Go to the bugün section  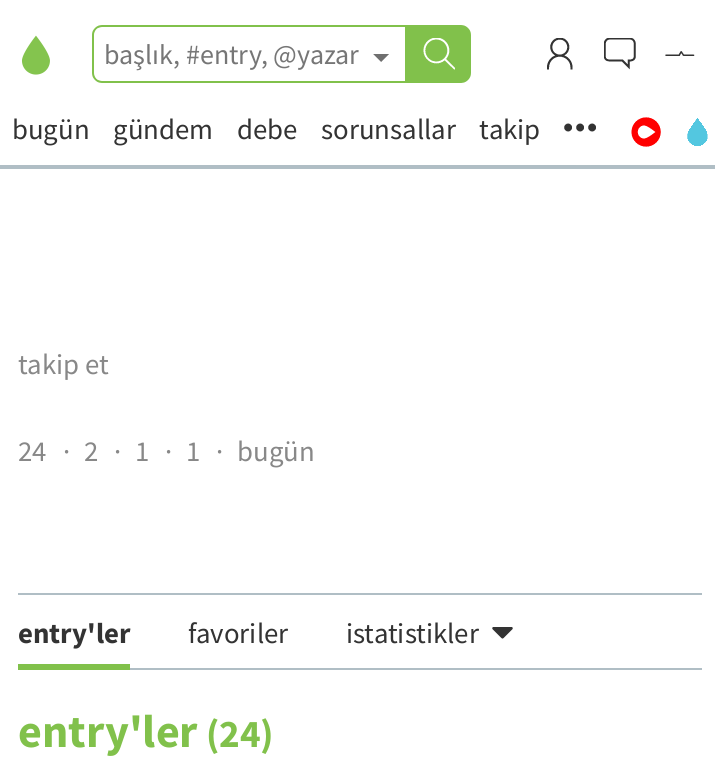[51, 130]
